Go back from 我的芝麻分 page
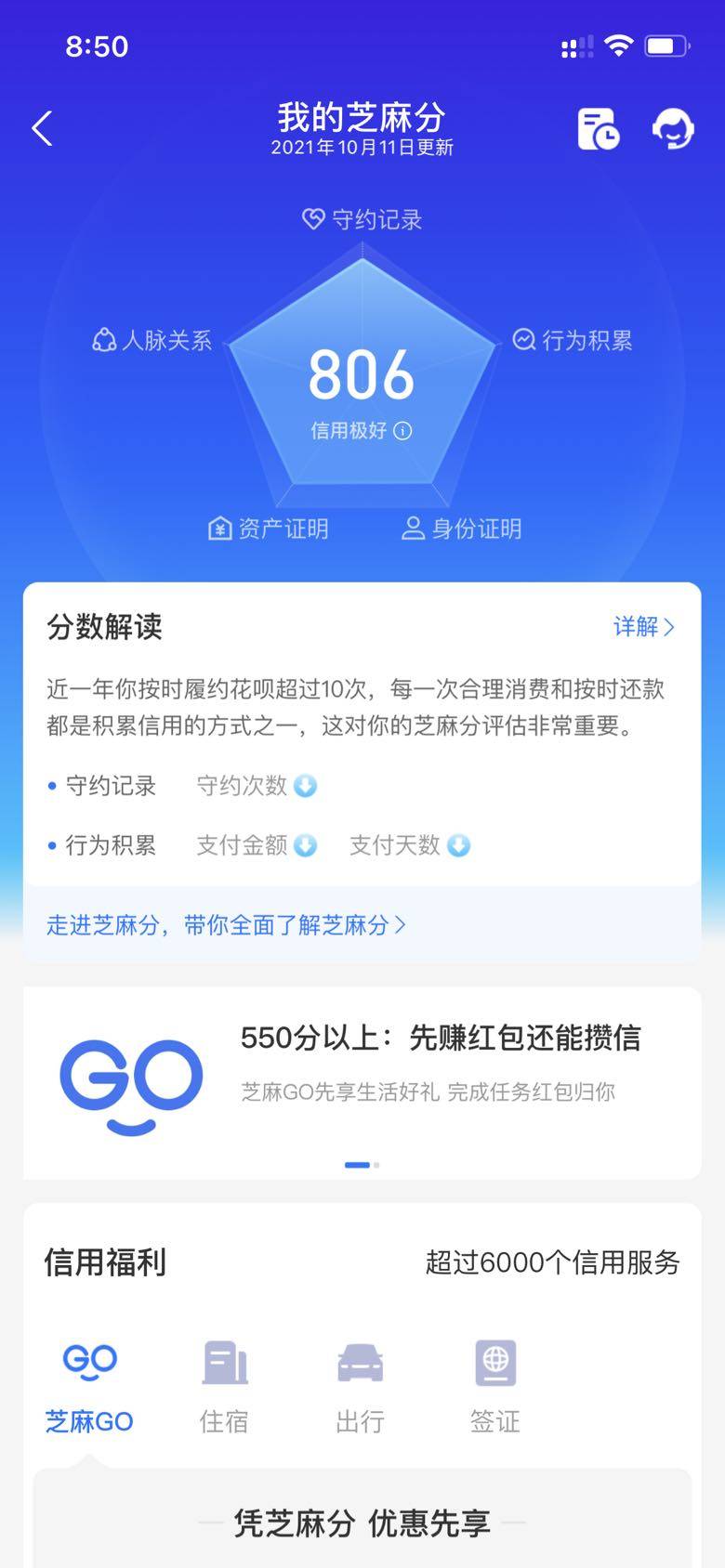The height and width of the screenshot is (1568, 725). [42, 128]
